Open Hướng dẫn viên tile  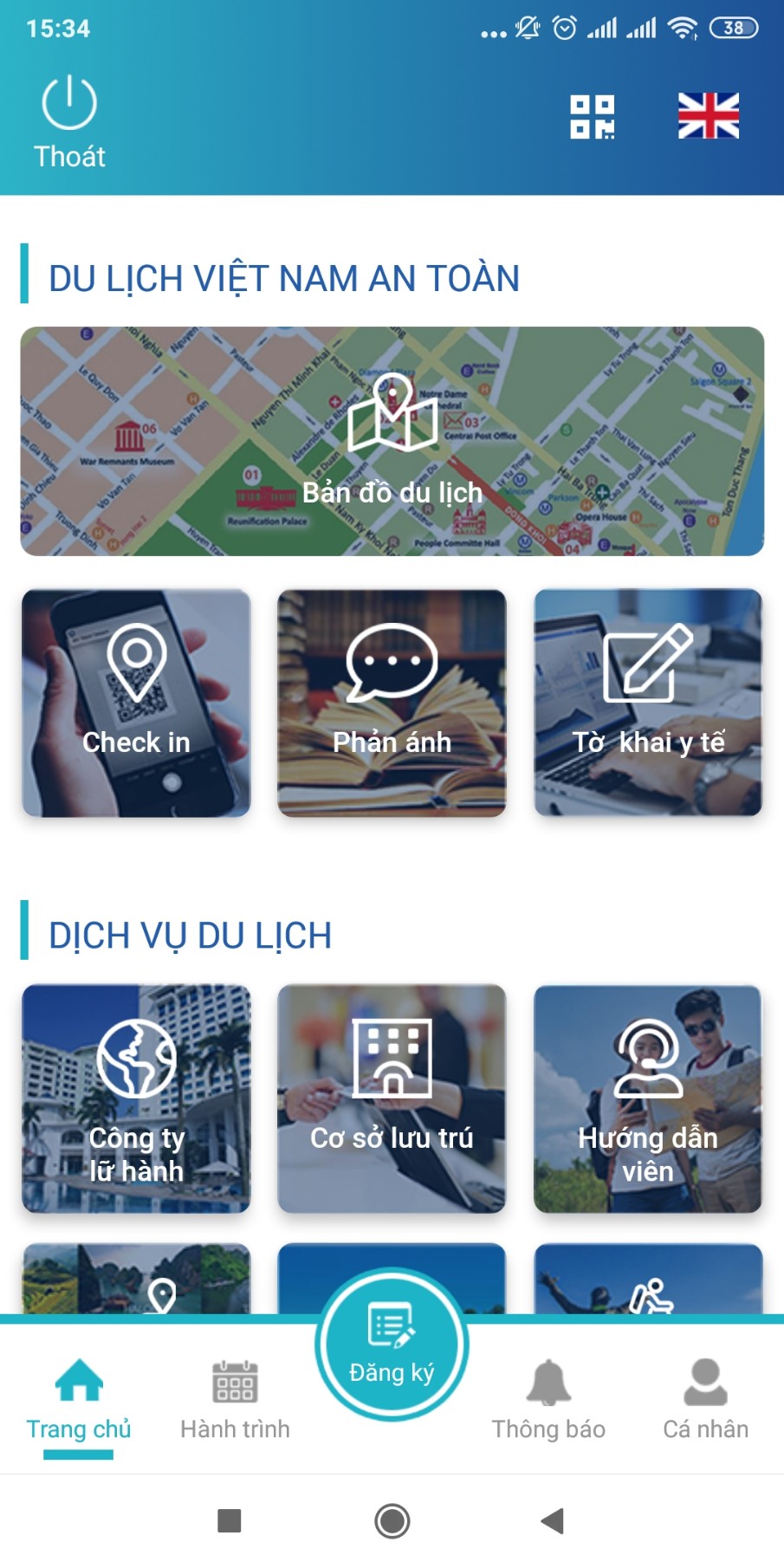(x=648, y=1098)
